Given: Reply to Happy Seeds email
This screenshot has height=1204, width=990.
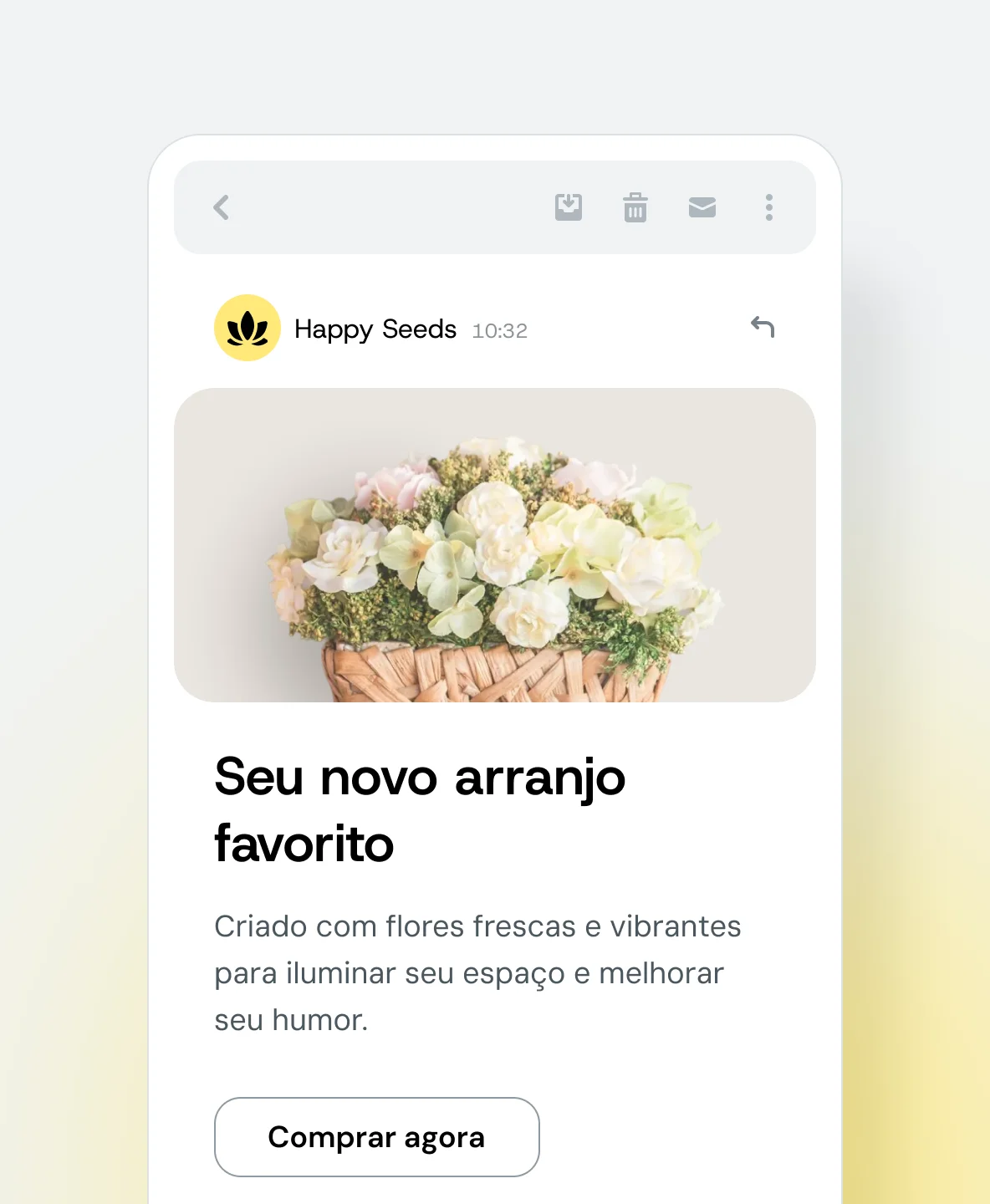Looking at the screenshot, I should tap(763, 327).
